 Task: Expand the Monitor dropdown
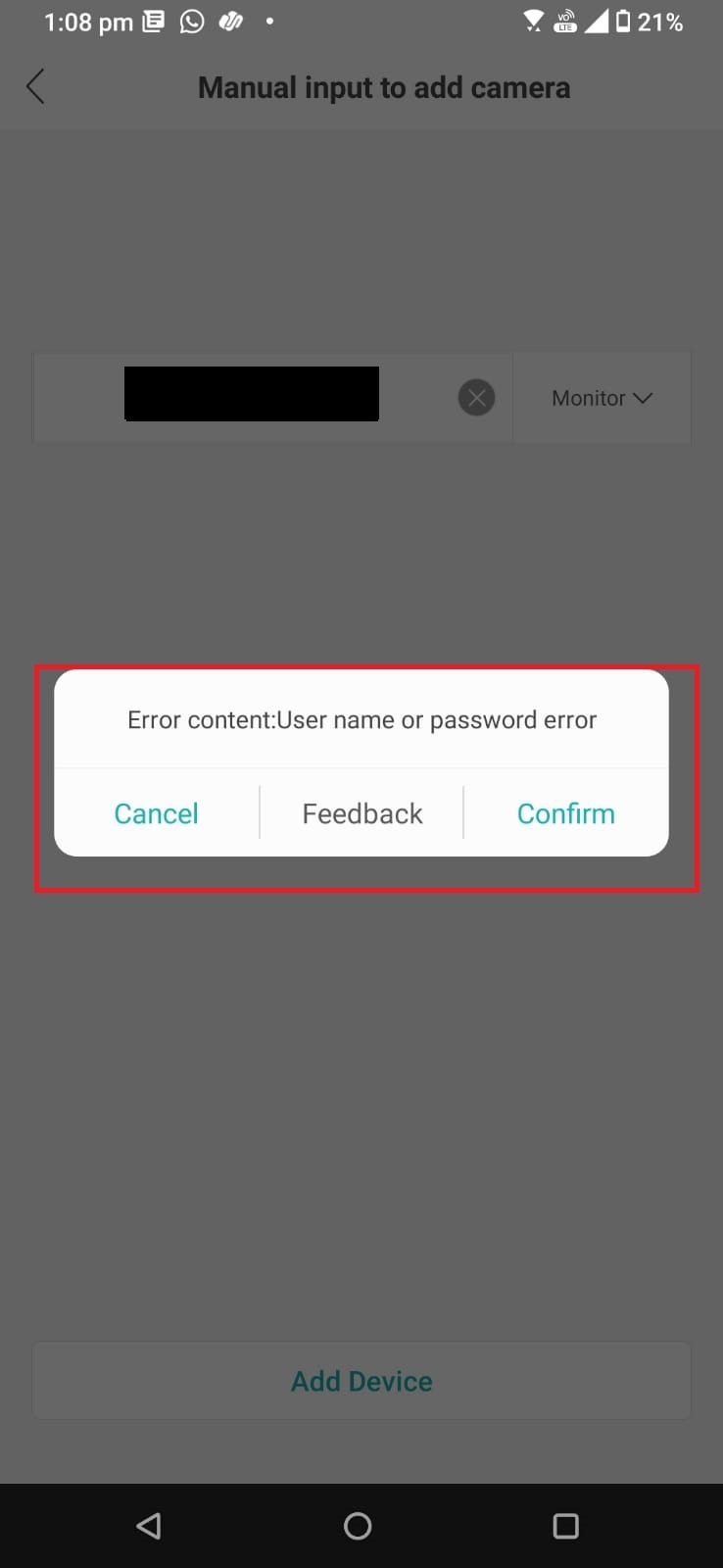coord(602,398)
